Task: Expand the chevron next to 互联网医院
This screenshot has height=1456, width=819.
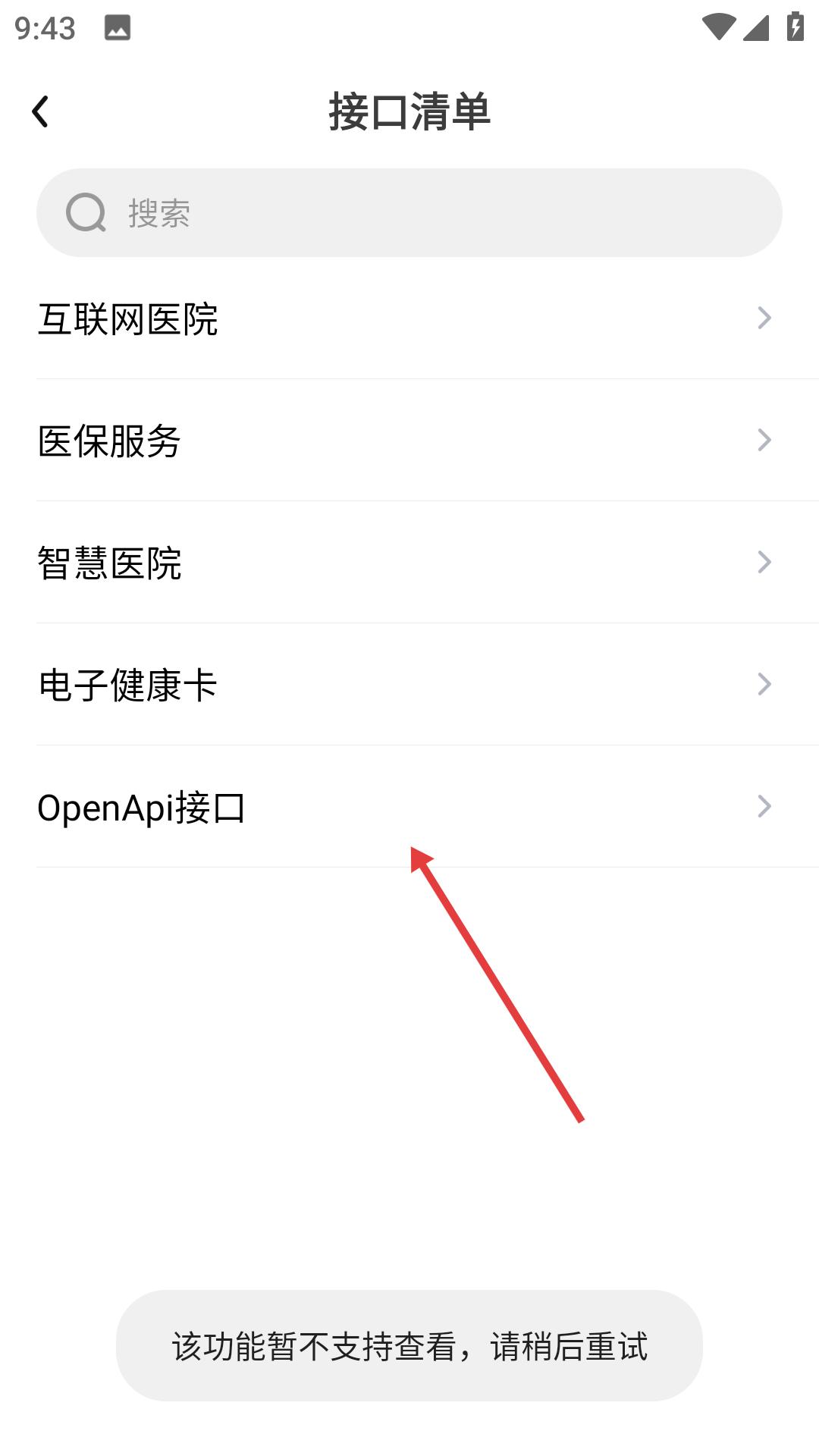Action: (x=764, y=318)
